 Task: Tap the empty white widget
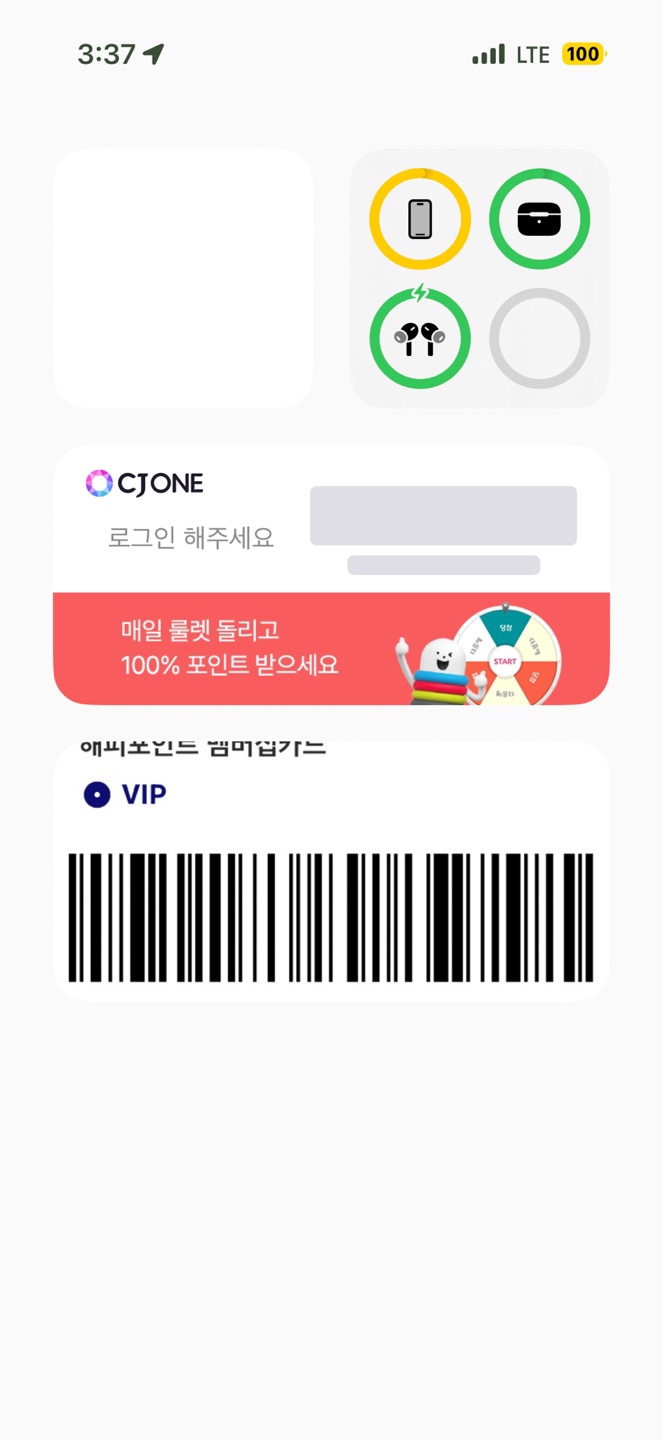183,278
